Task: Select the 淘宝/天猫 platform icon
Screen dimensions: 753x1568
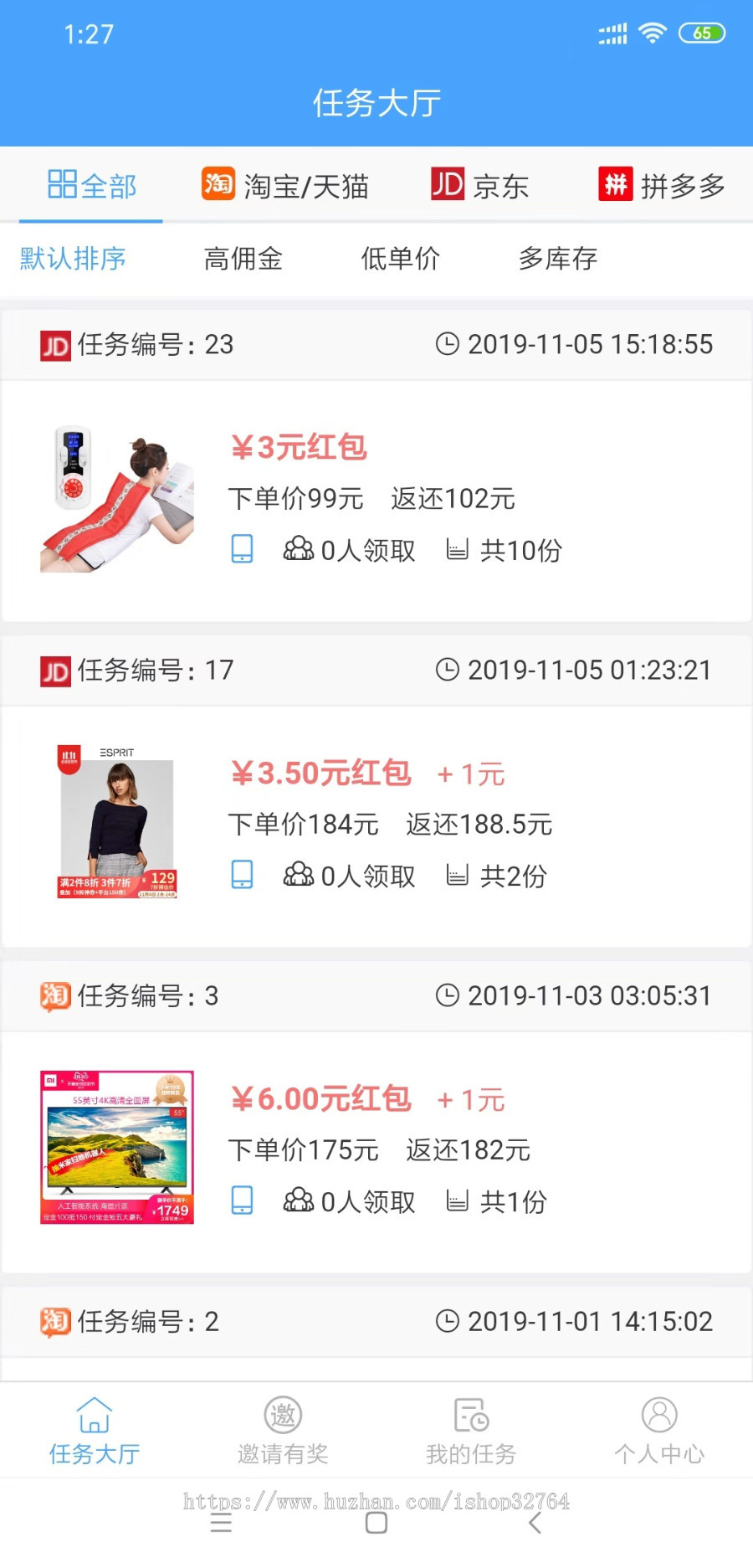Action: coord(218,185)
